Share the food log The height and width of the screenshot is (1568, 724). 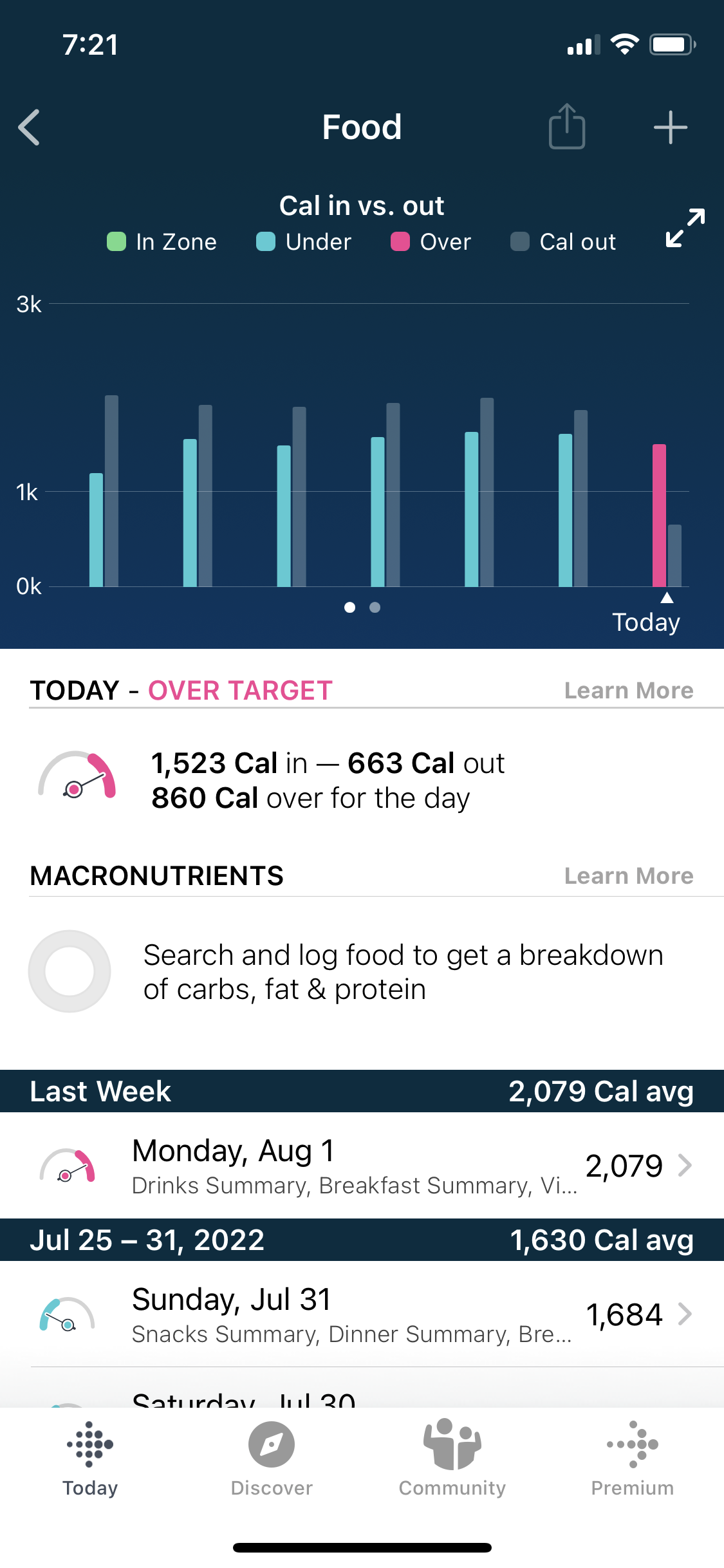(566, 127)
